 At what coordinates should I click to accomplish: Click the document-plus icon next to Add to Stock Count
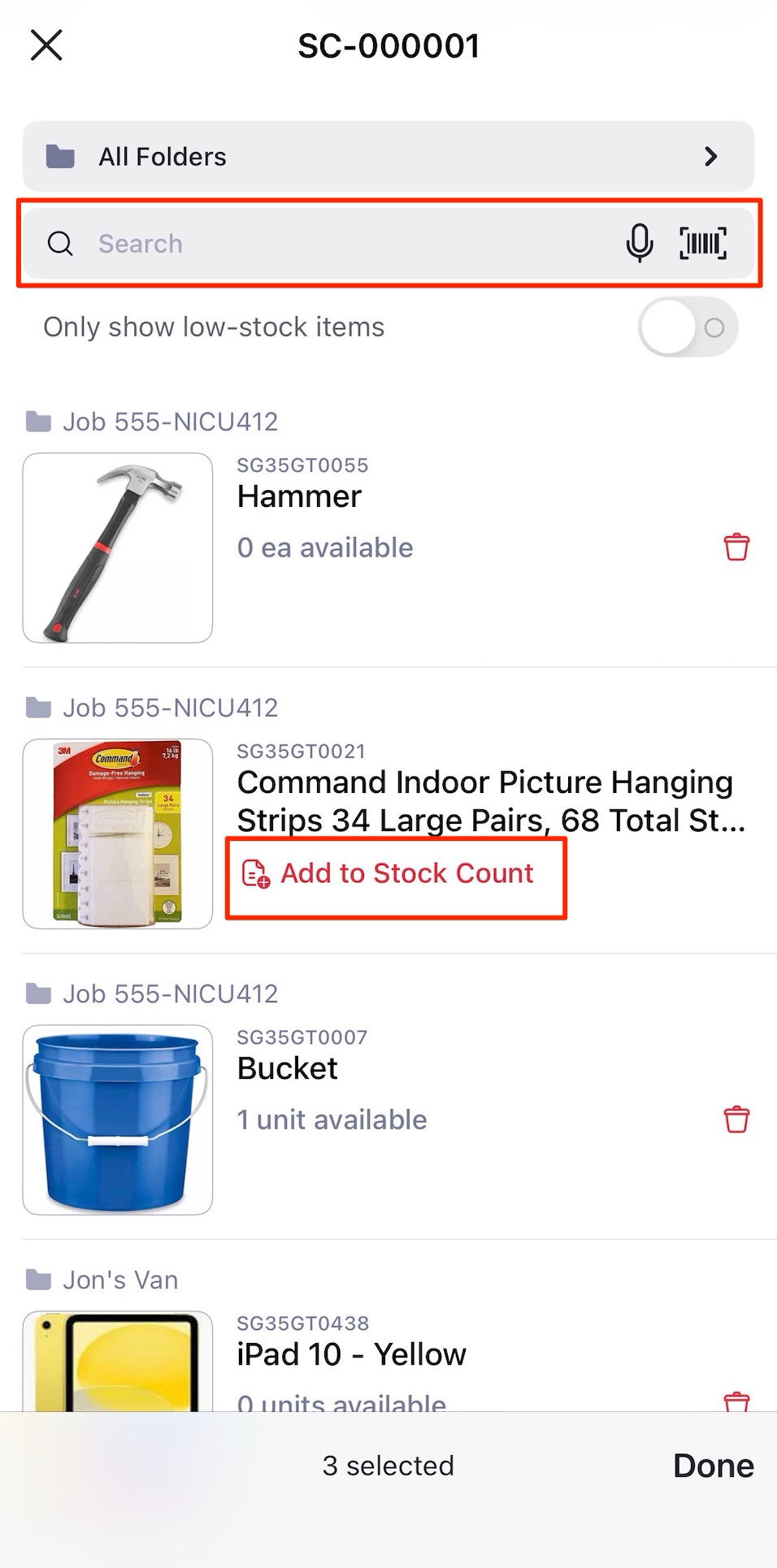253,875
